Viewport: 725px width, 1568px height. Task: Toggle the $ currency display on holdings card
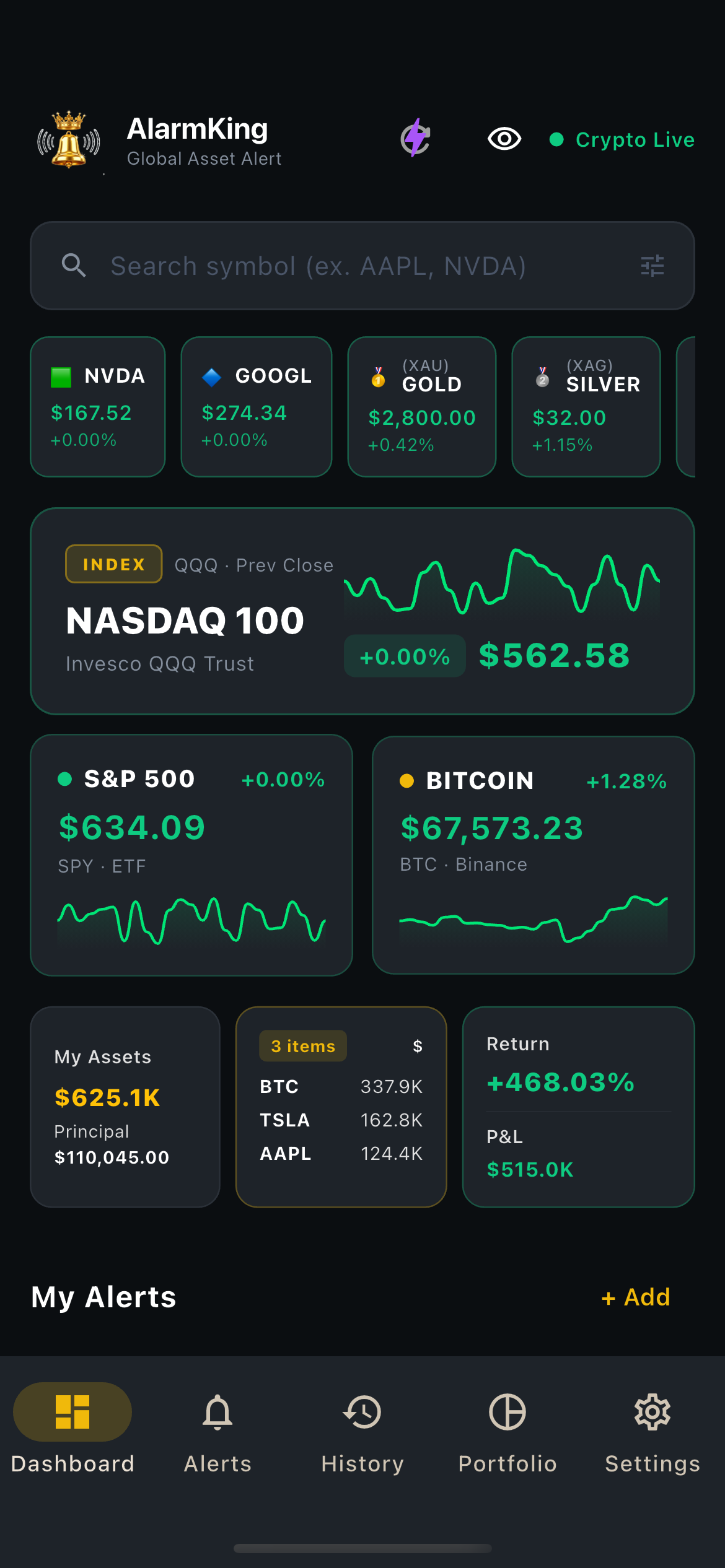pos(418,1045)
